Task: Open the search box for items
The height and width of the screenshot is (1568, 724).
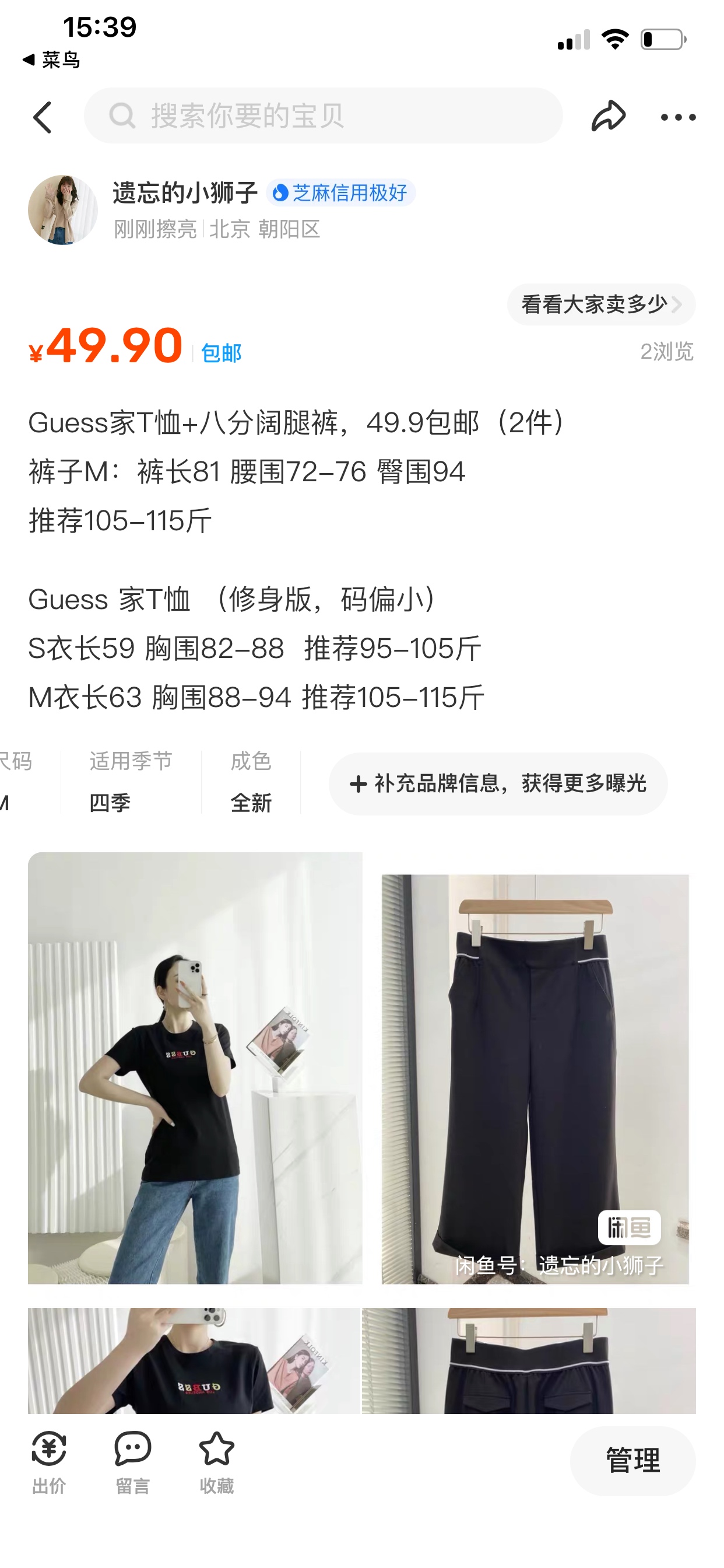Action: click(322, 116)
